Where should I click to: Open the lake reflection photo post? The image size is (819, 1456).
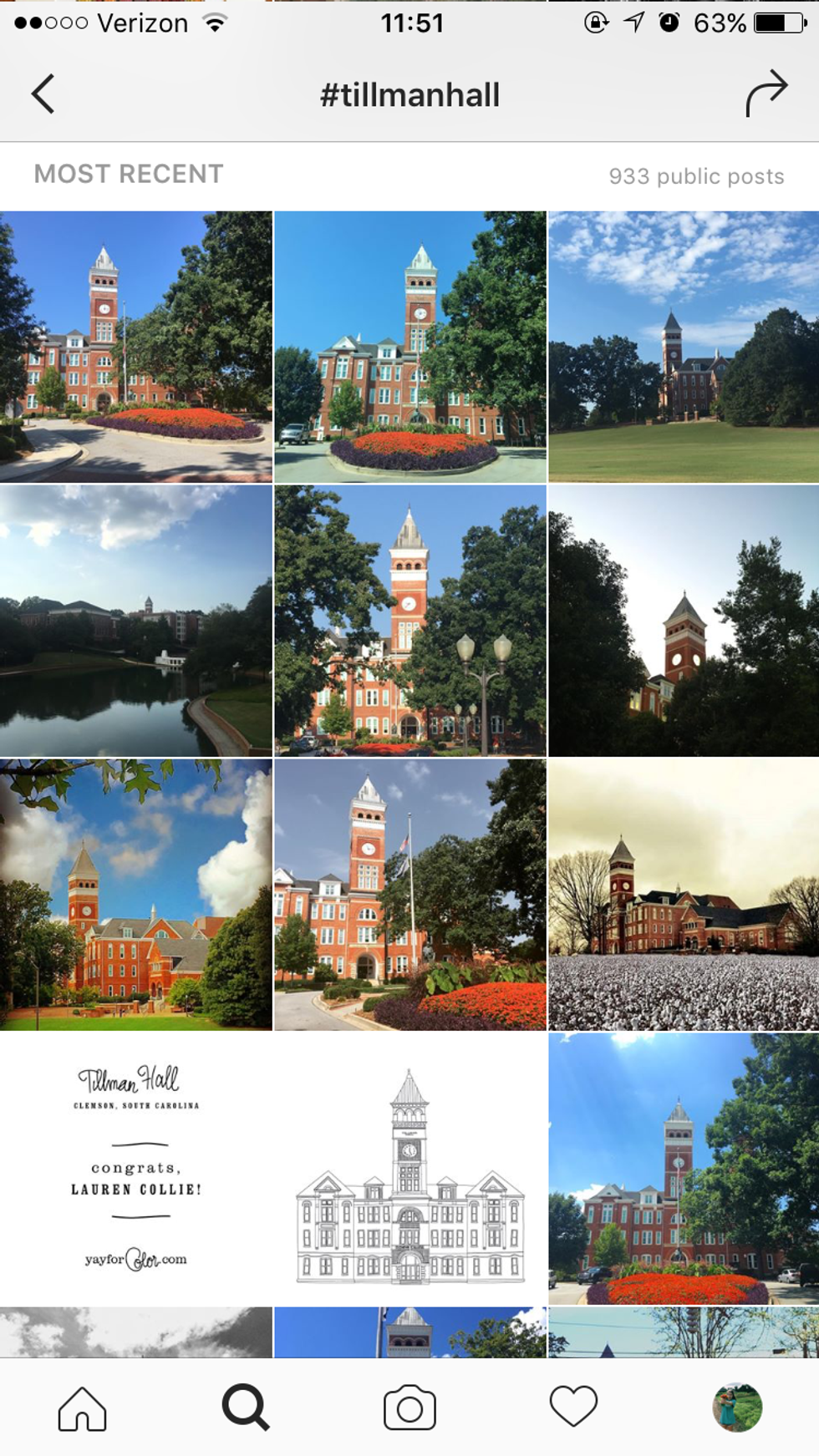(x=135, y=621)
